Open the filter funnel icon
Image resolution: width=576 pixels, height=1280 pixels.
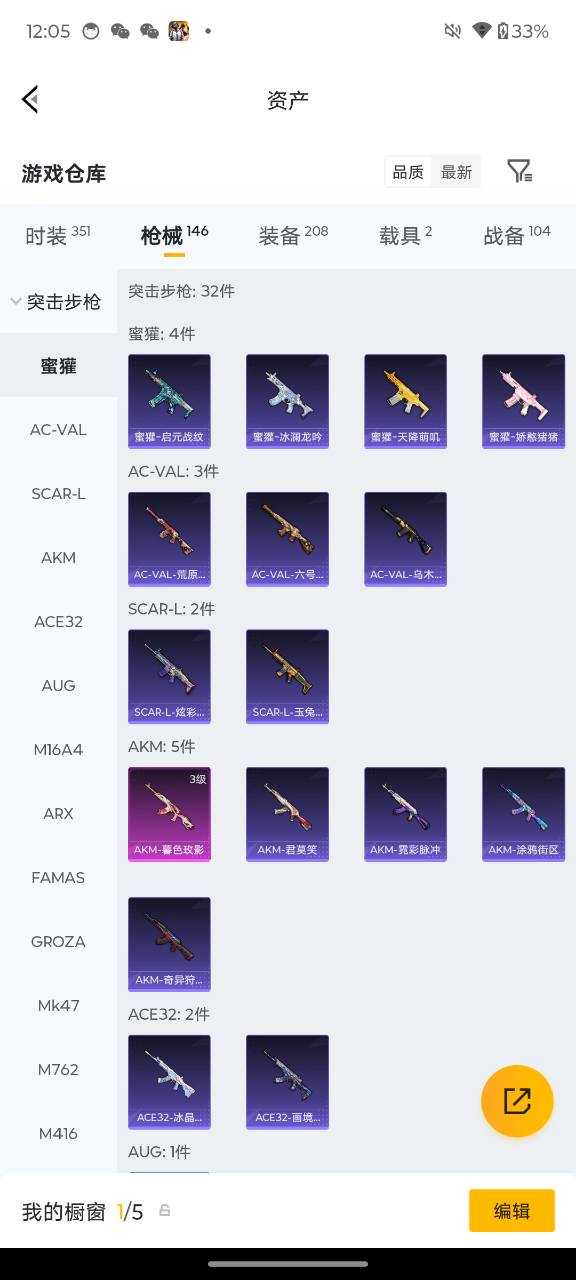(x=519, y=172)
